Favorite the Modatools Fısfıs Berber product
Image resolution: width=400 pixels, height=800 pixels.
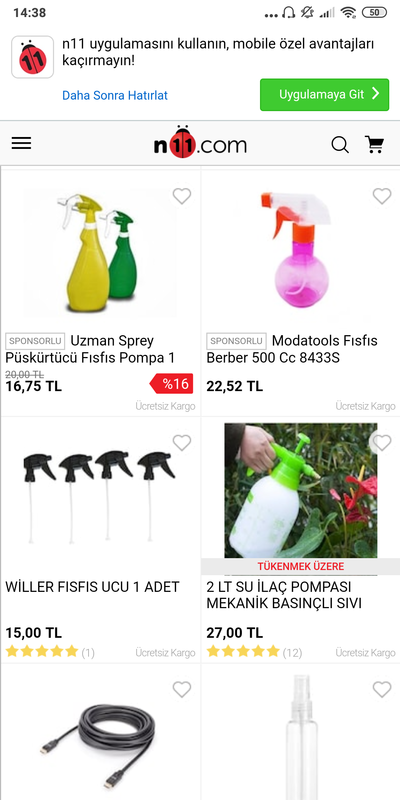pos(382,196)
